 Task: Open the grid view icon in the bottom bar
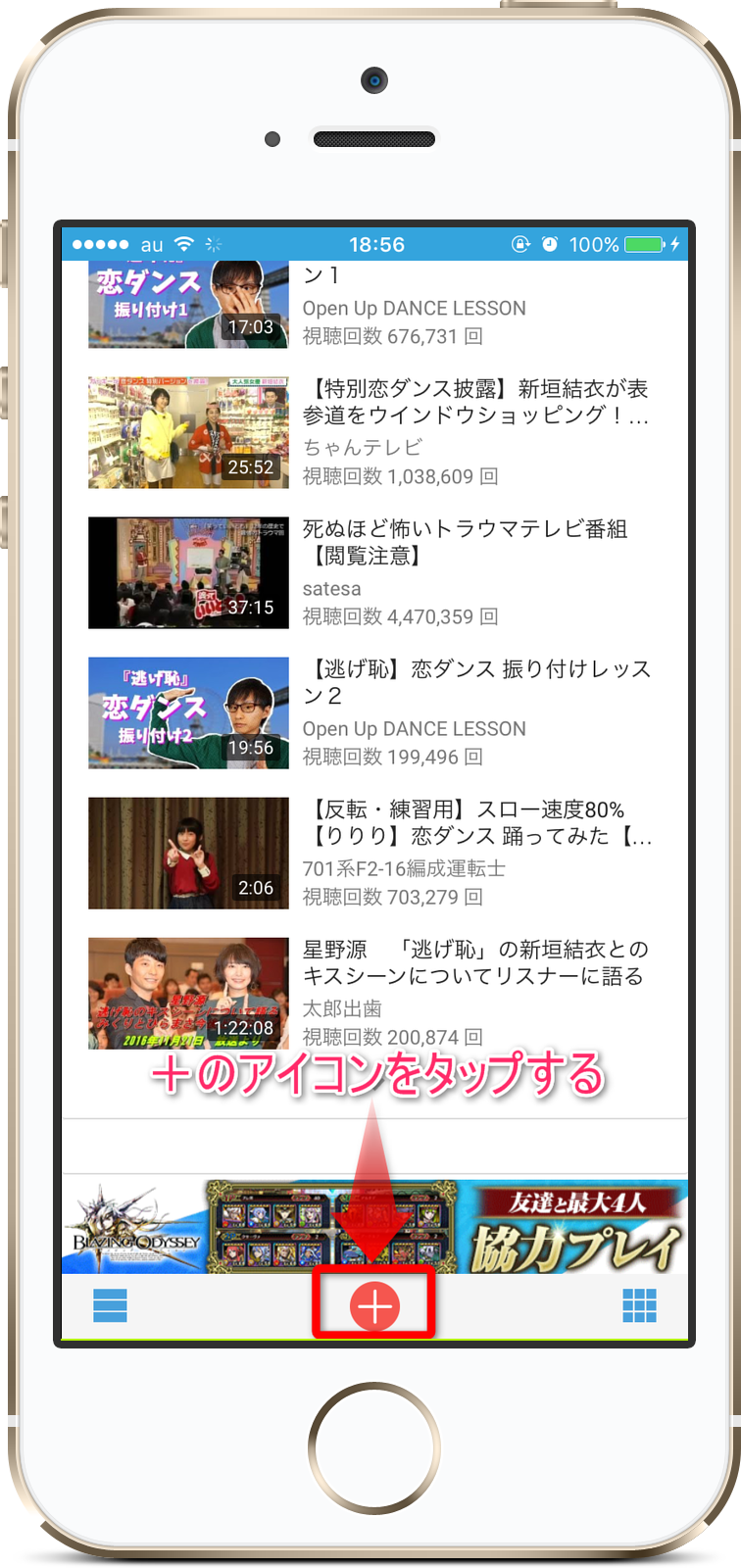(639, 1305)
